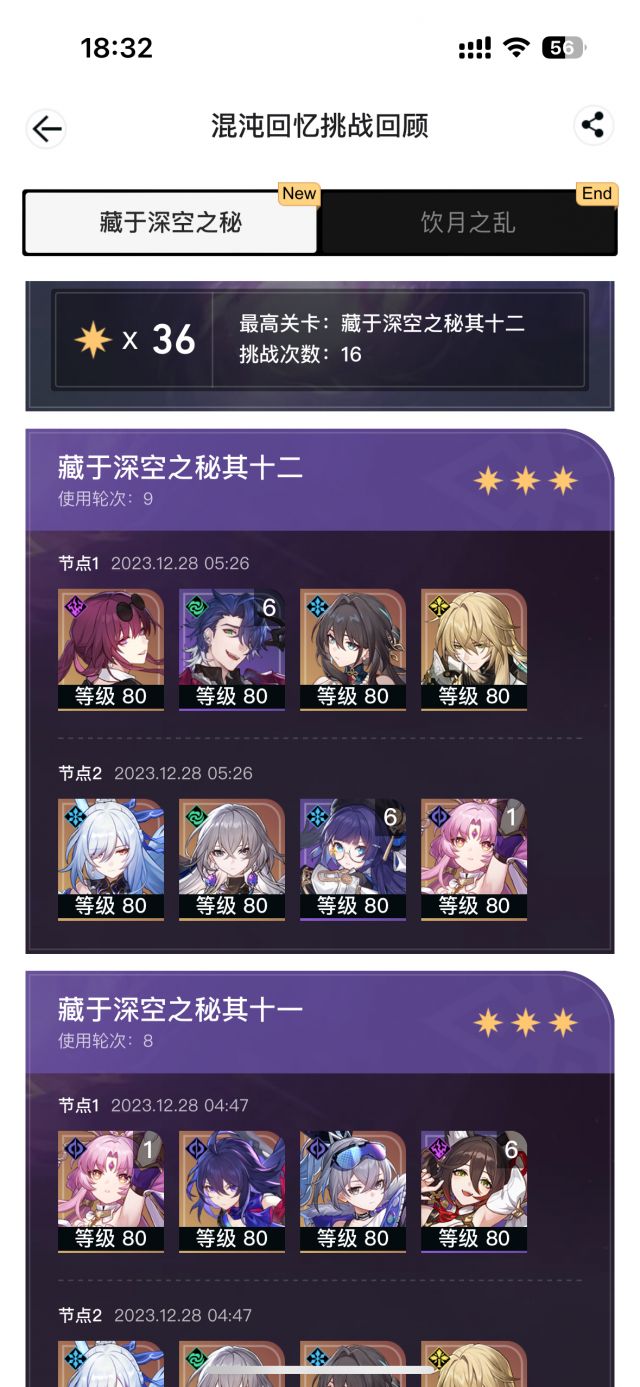This screenshot has height=1387, width=640.
Task: Go back using the back arrow
Action: pos(46,128)
